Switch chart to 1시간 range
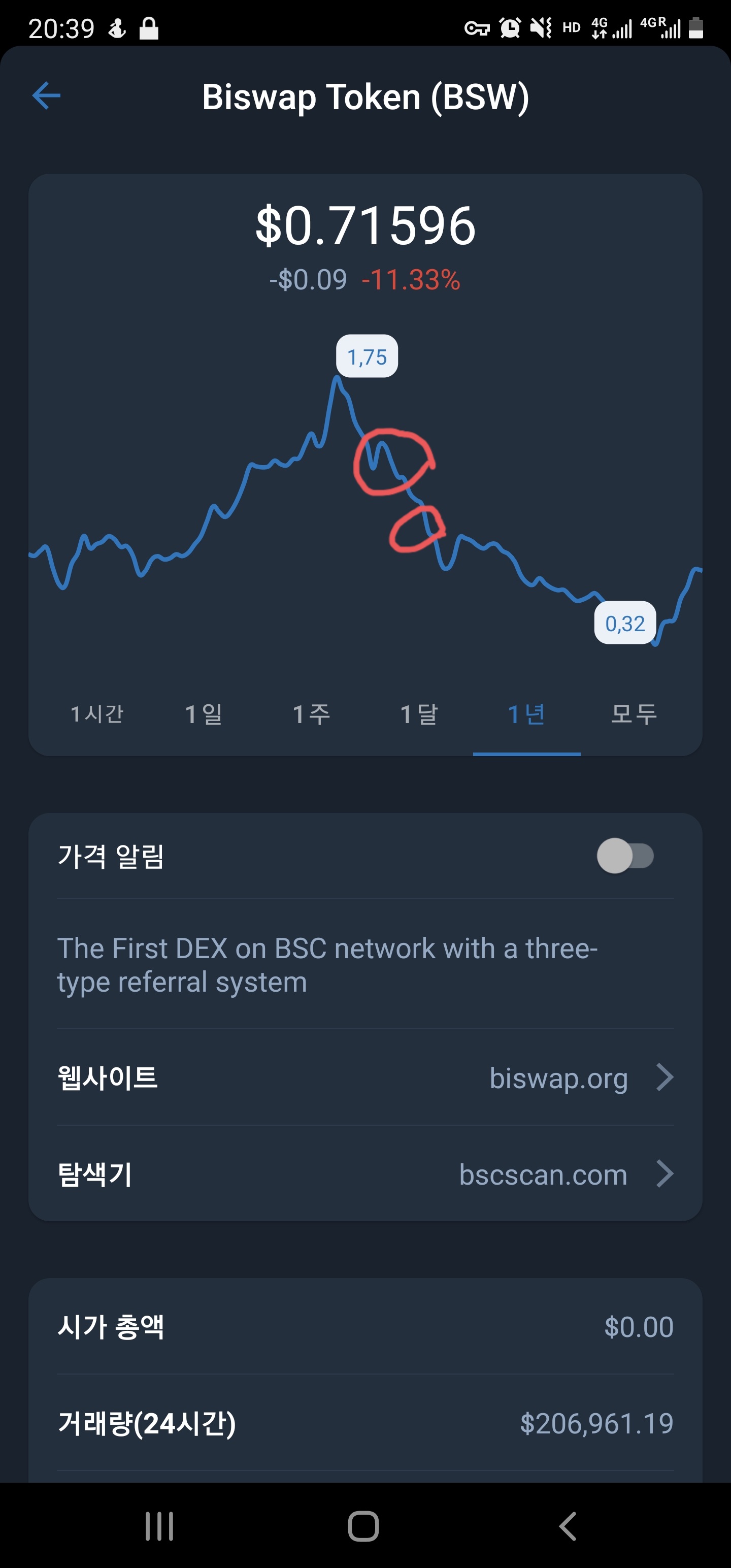Screen dimensions: 731x1568 click(x=97, y=713)
